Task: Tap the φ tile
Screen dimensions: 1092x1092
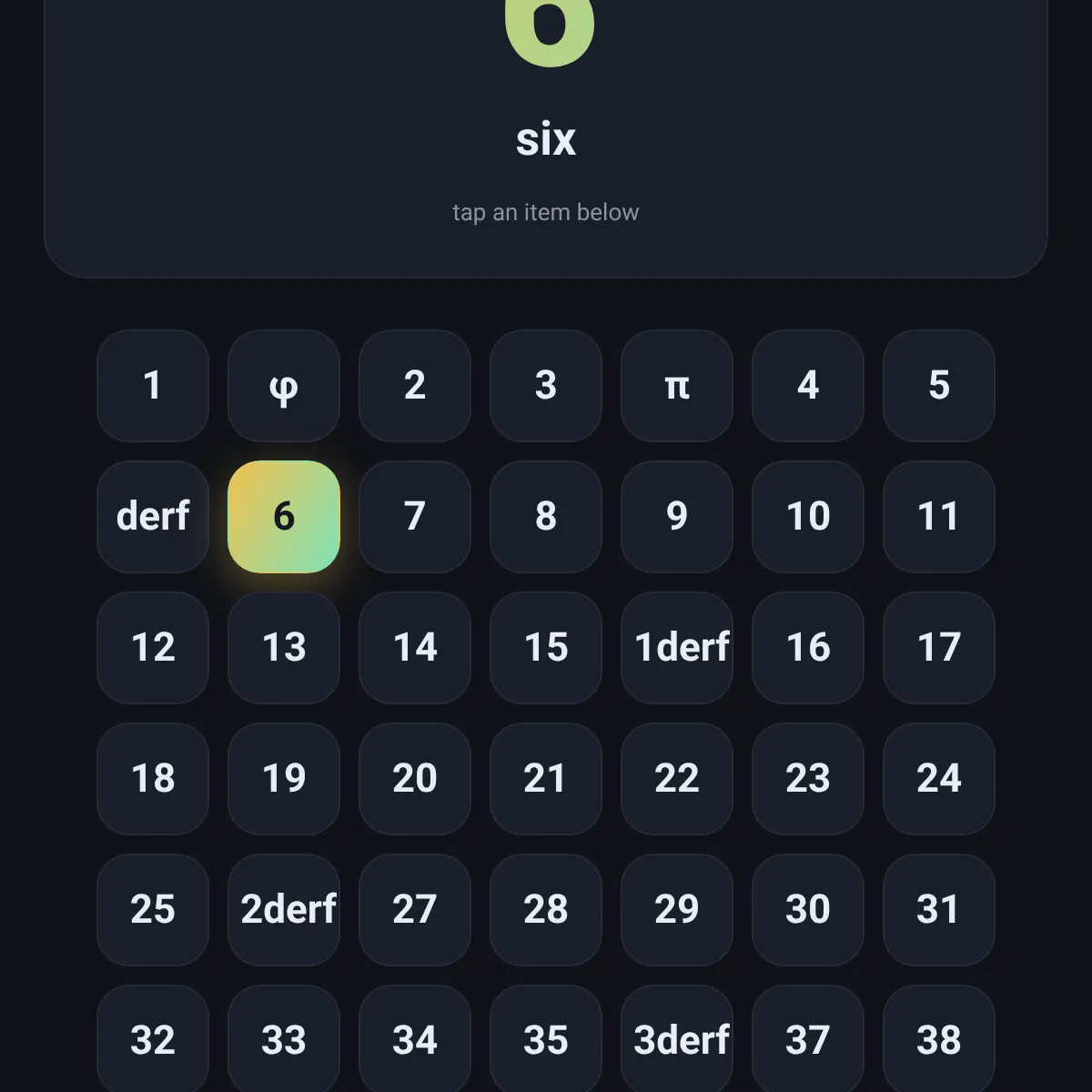Action: 284,386
